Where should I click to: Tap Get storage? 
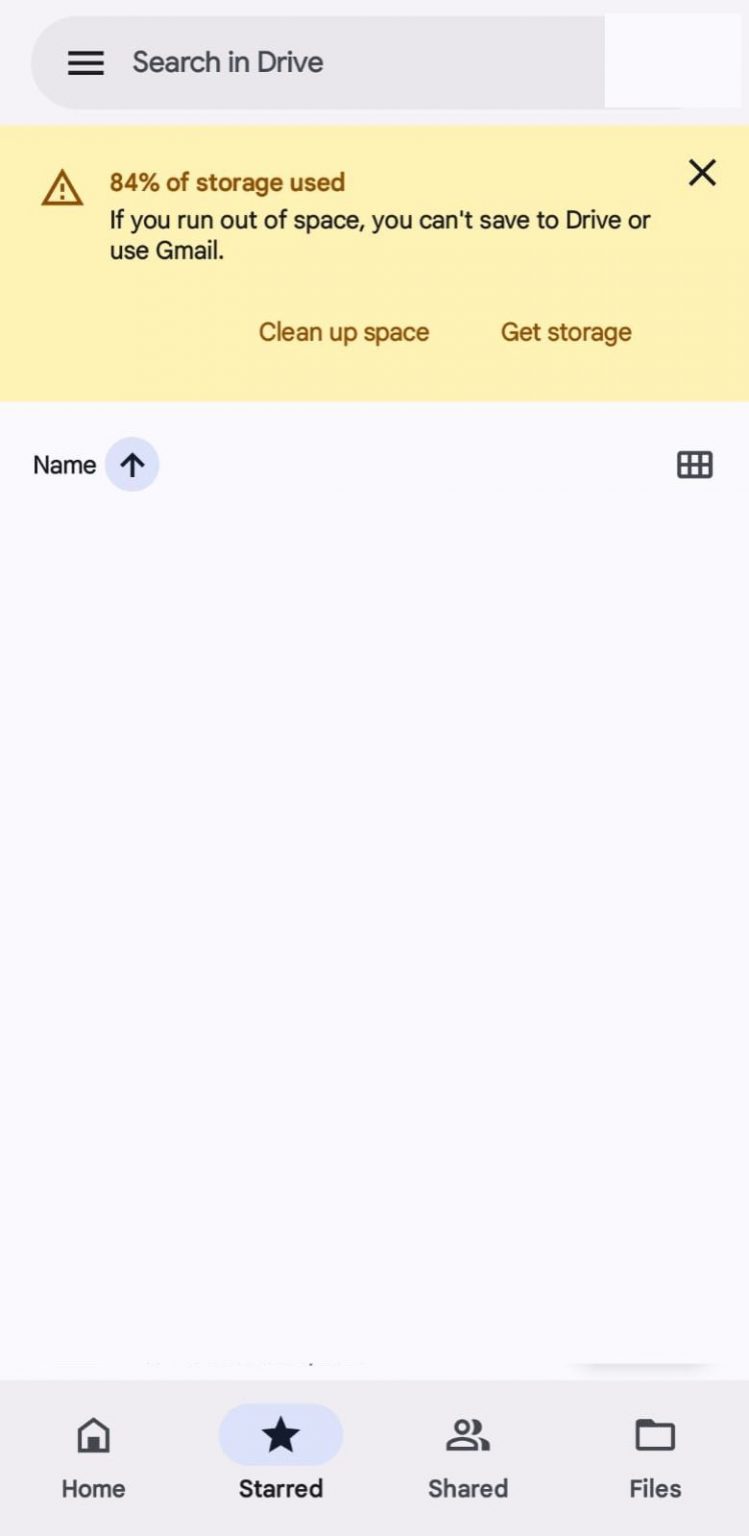(566, 332)
